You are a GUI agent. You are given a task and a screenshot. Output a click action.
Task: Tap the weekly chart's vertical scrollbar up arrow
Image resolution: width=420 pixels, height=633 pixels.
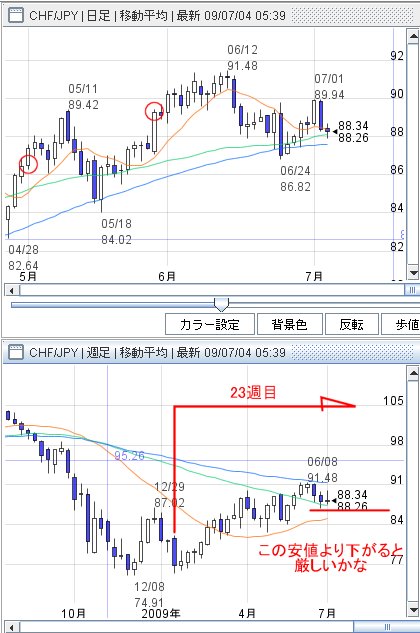(413, 373)
